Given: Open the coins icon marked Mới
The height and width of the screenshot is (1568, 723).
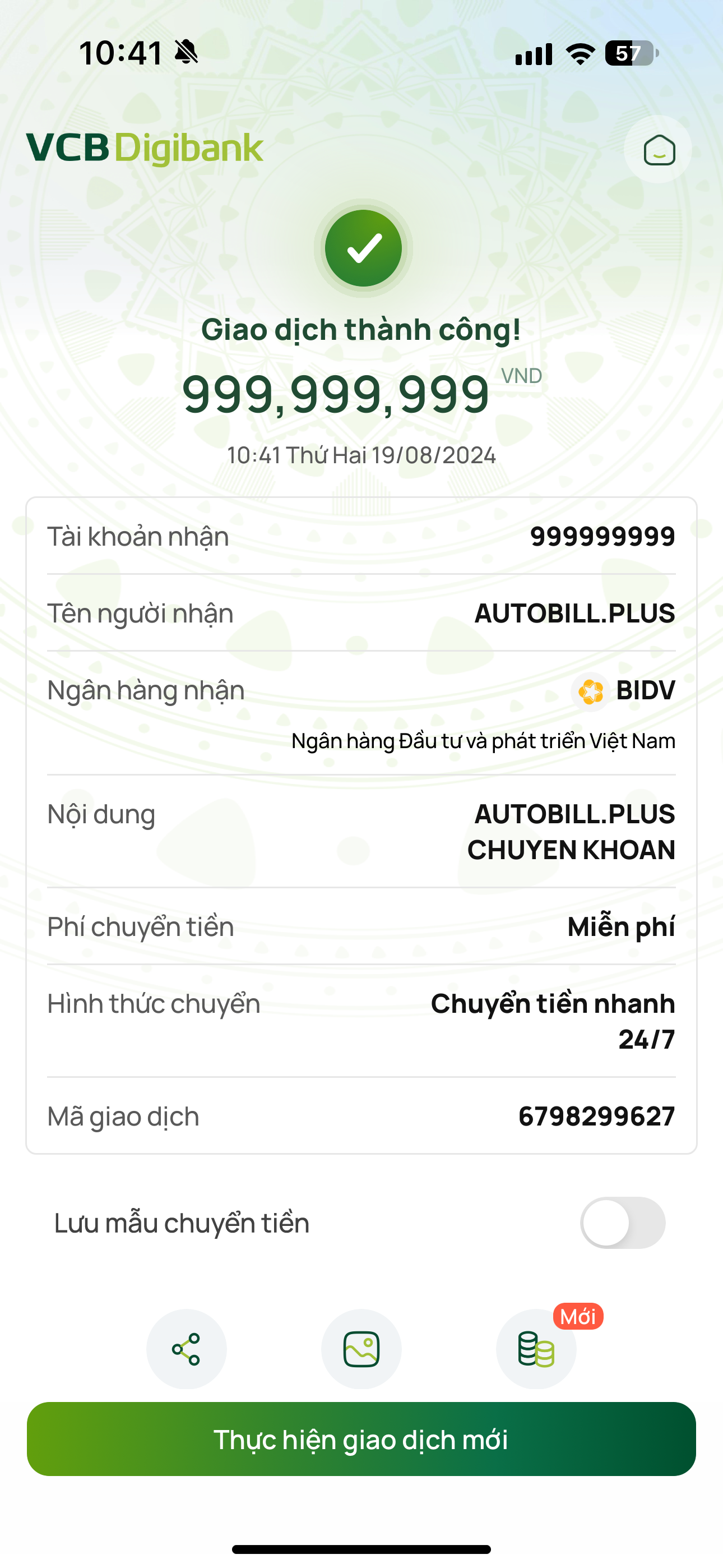Looking at the screenshot, I should [x=536, y=1349].
